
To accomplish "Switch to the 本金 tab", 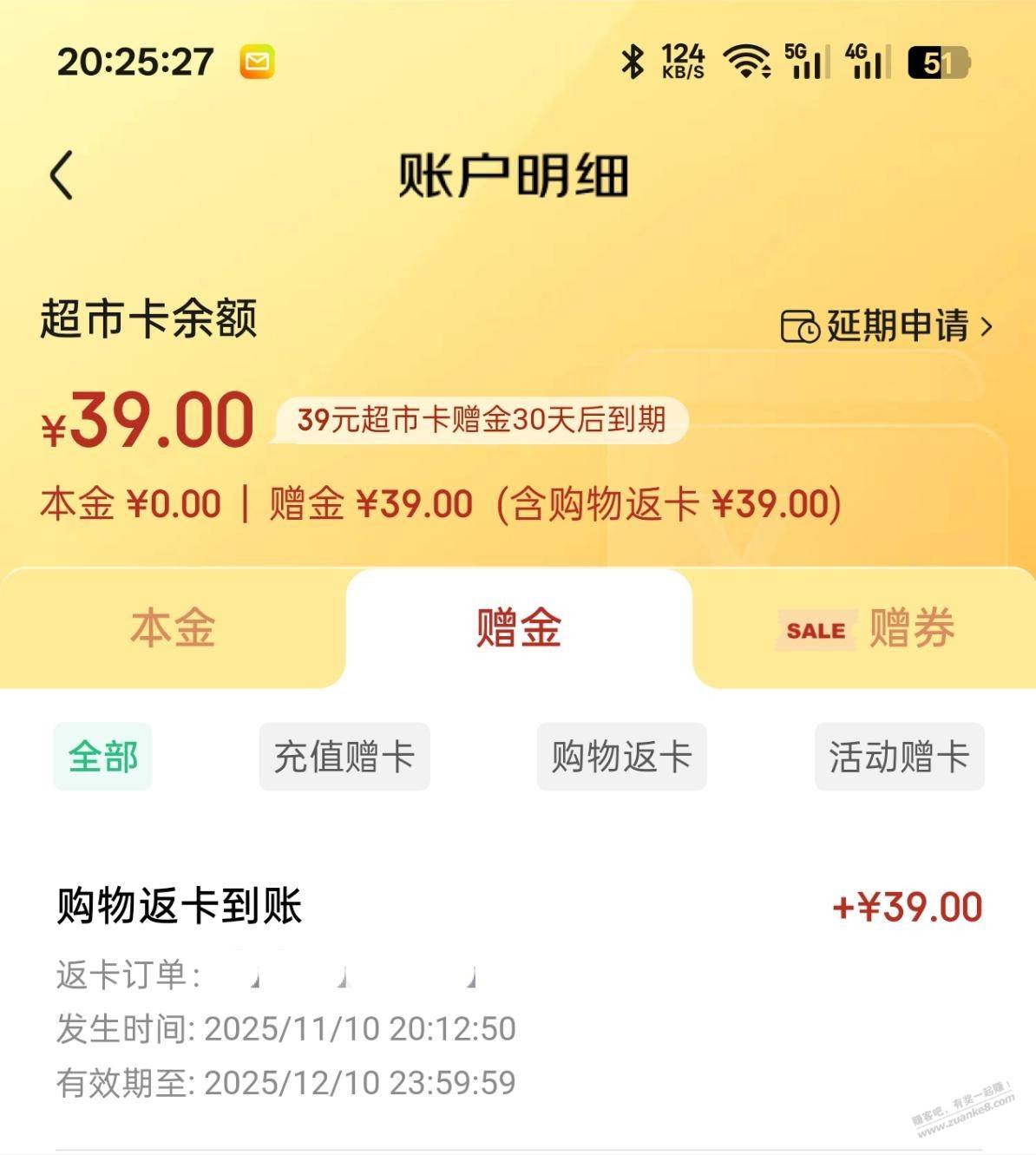I will [173, 628].
